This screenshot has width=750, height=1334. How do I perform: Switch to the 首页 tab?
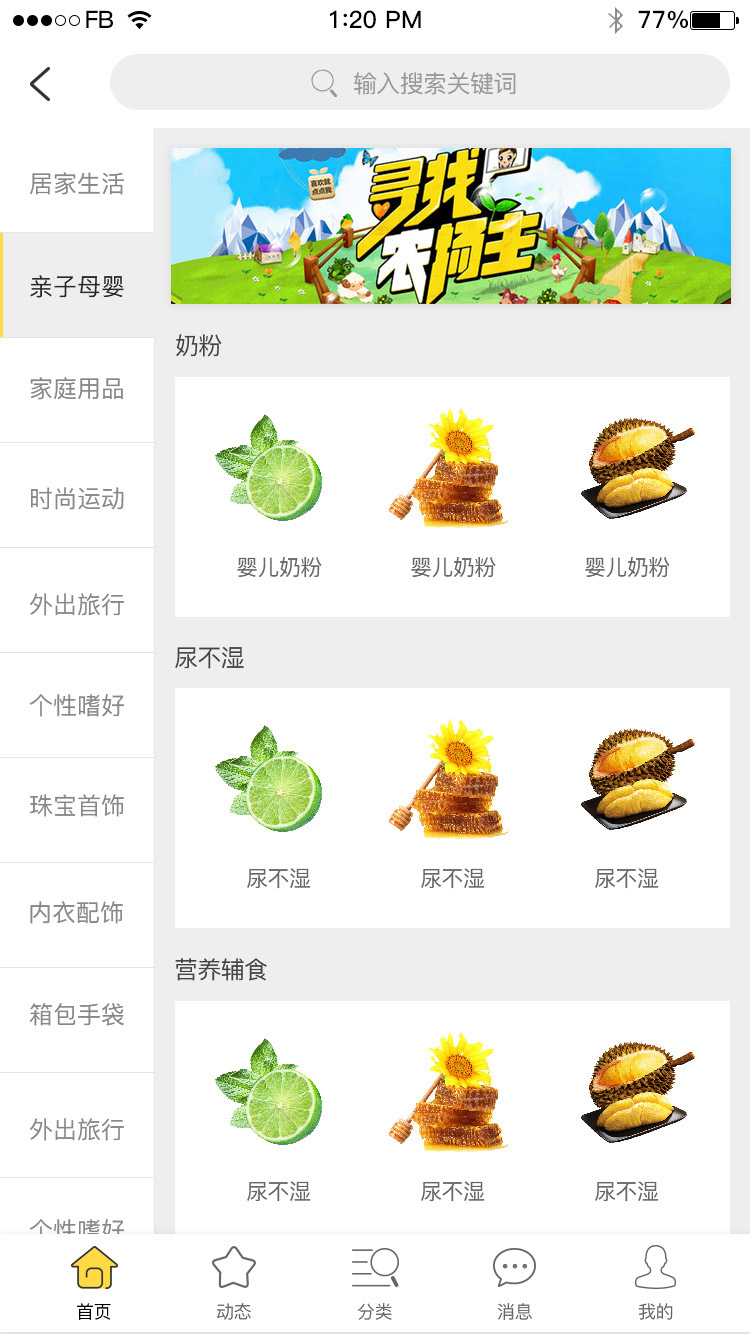coord(94,1284)
